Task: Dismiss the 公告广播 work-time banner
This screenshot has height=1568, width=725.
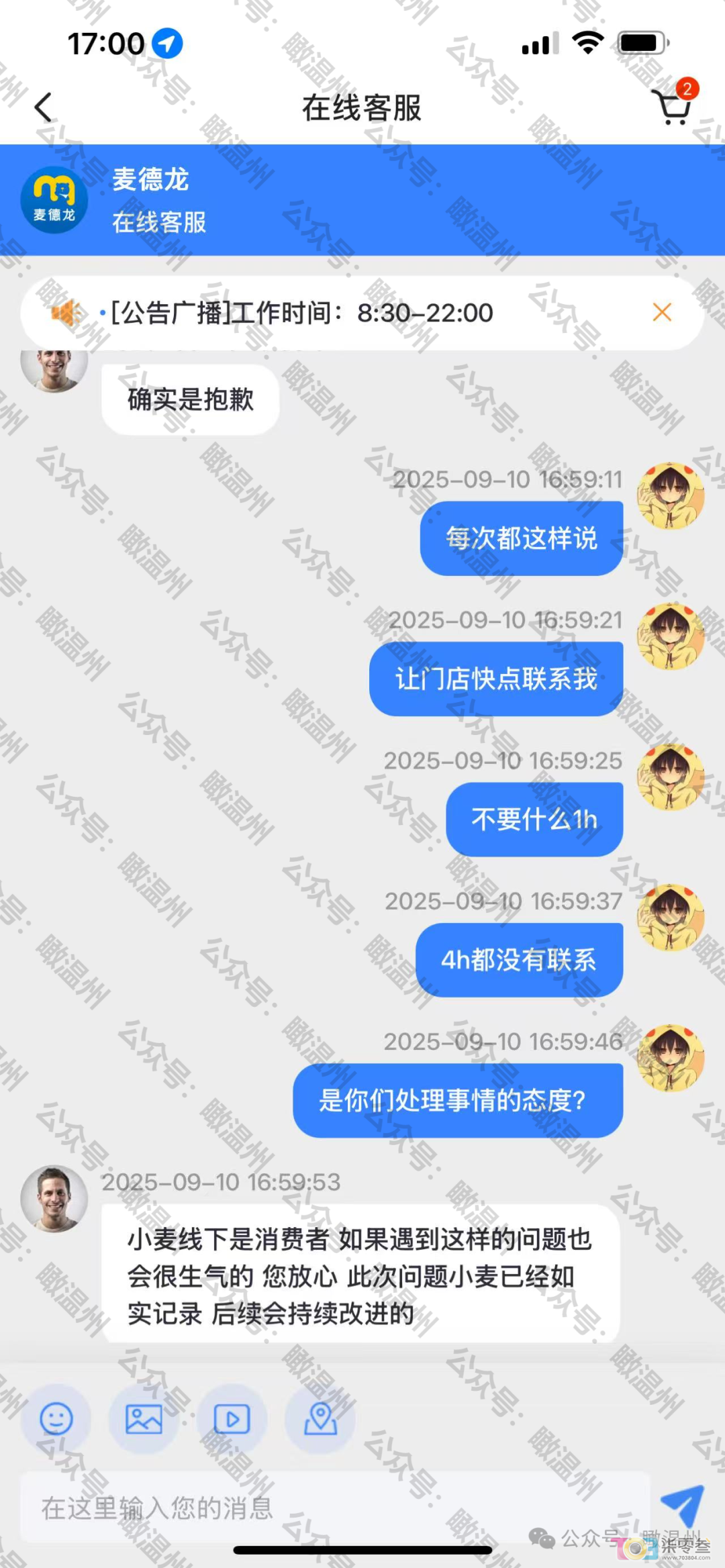Action: 662,312
